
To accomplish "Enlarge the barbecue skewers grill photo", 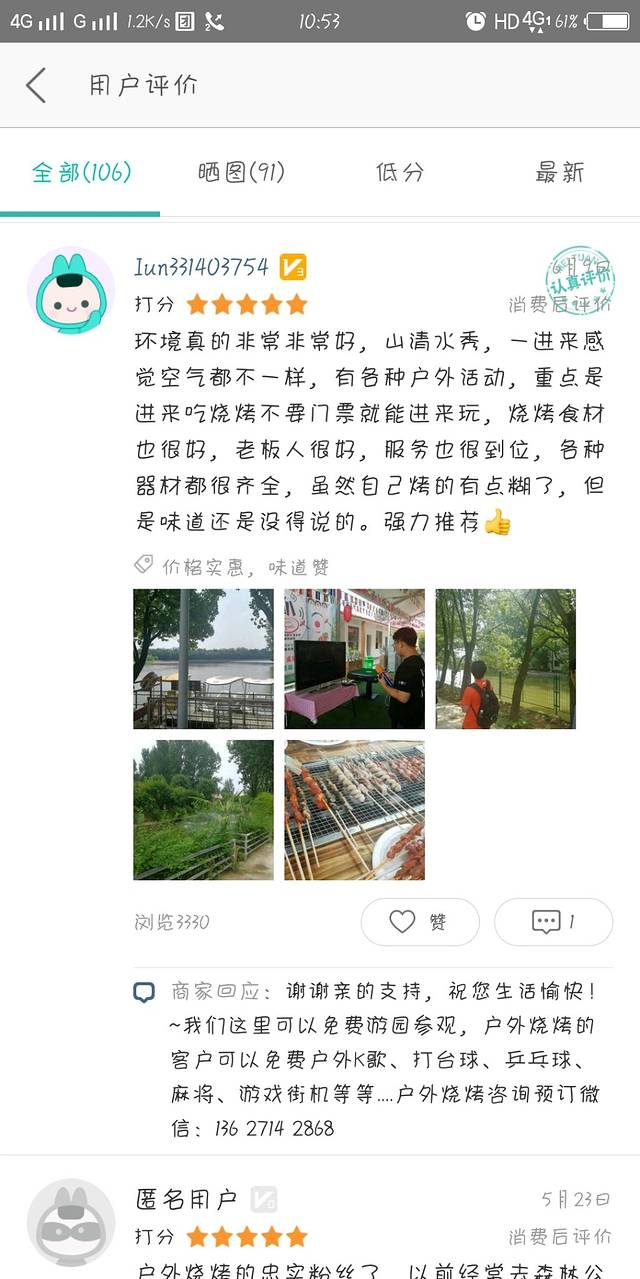I will point(354,810).
